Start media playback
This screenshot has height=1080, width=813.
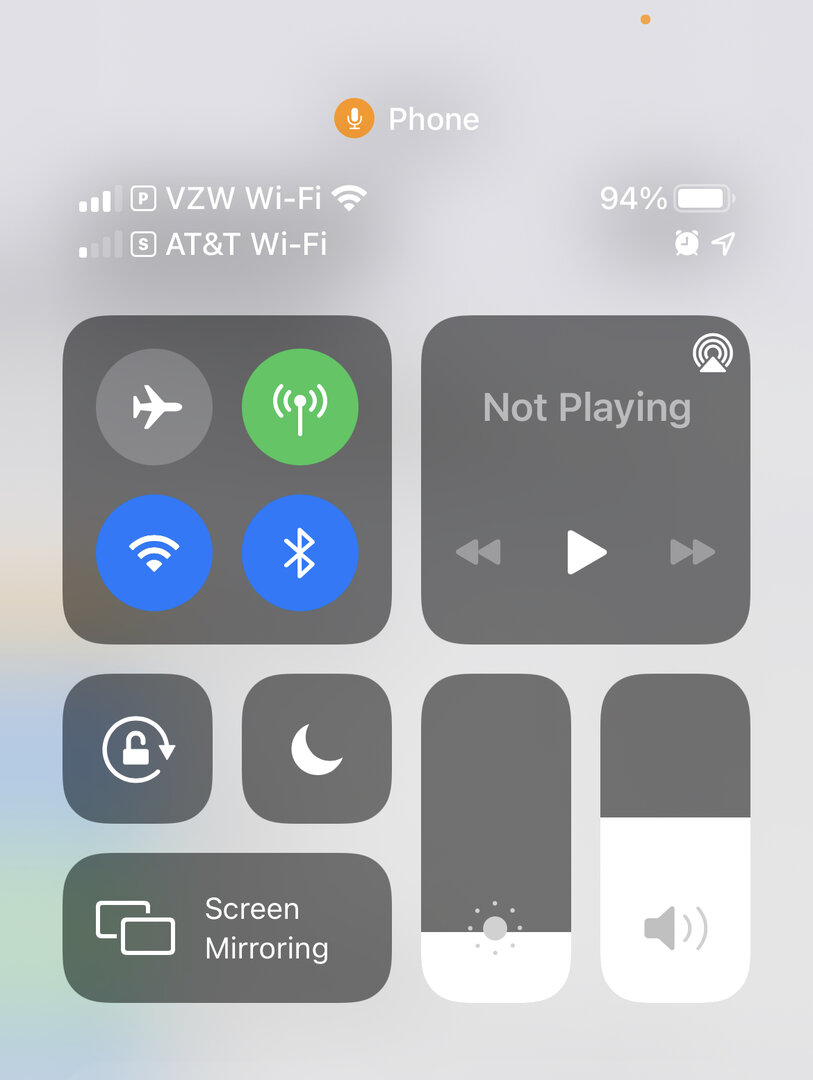586,552
